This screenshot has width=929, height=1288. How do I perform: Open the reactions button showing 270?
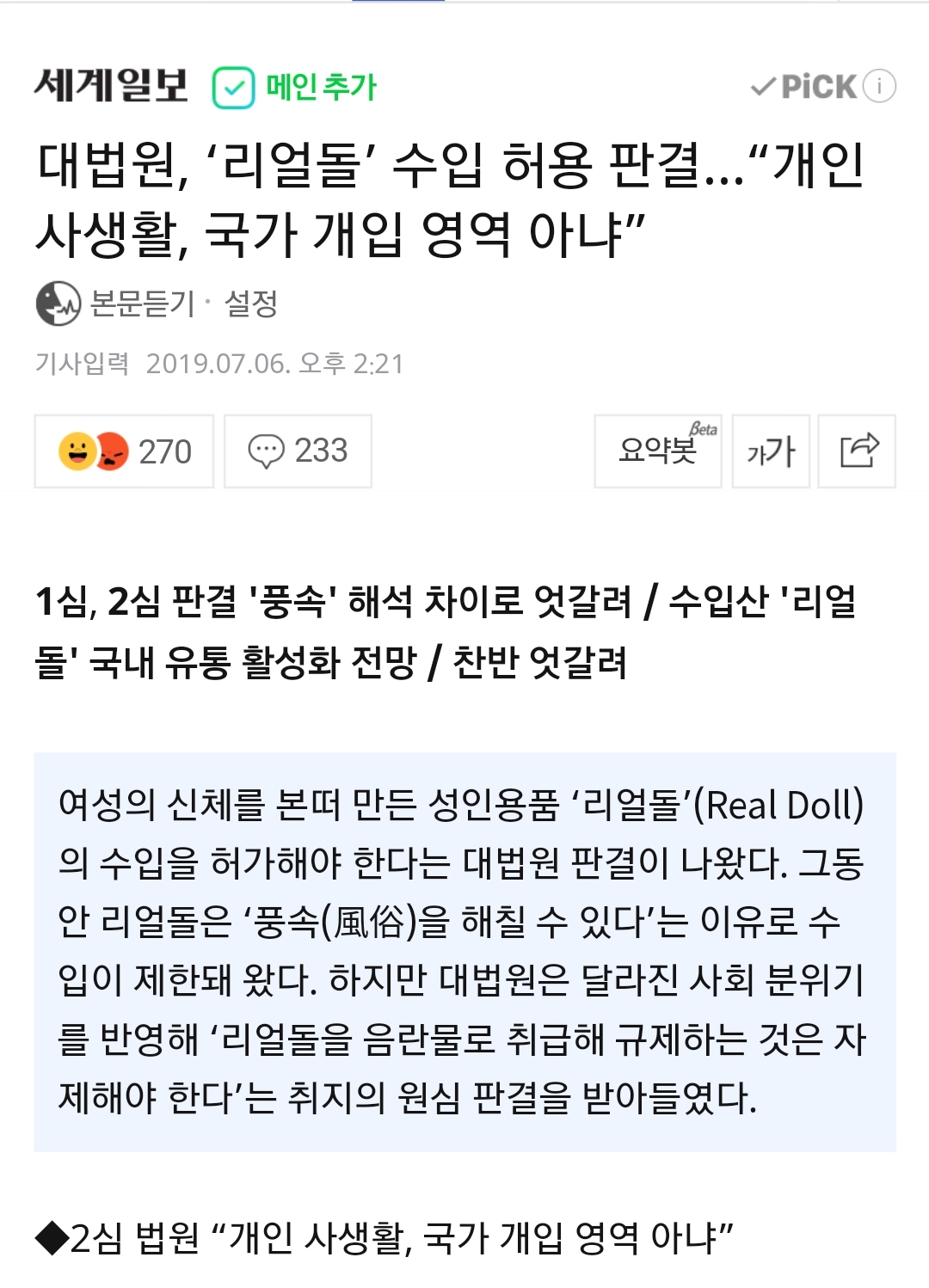click(124, 451)
